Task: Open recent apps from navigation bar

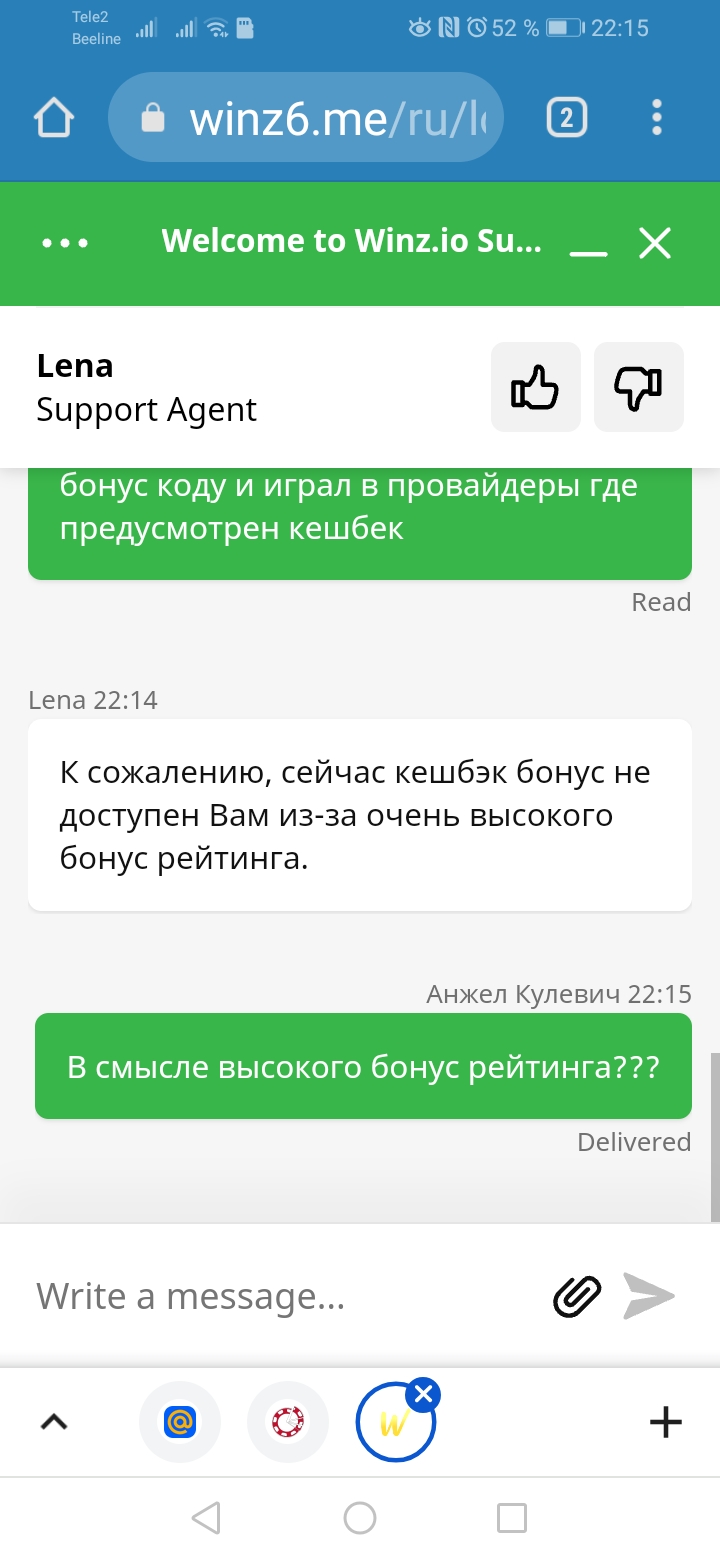Action: 512,1518
